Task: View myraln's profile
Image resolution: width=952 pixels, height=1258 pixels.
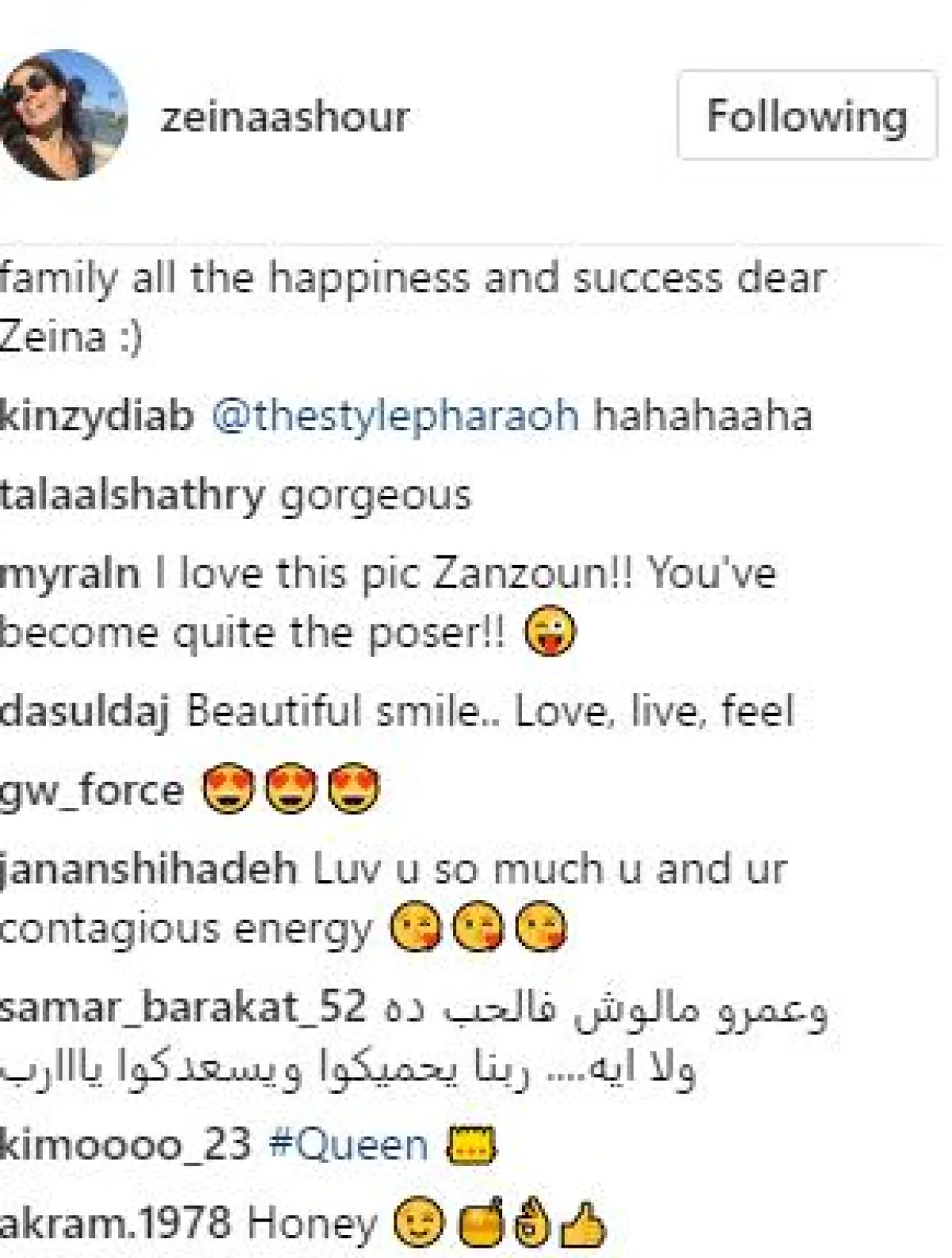Action: [x=69, y=573]
